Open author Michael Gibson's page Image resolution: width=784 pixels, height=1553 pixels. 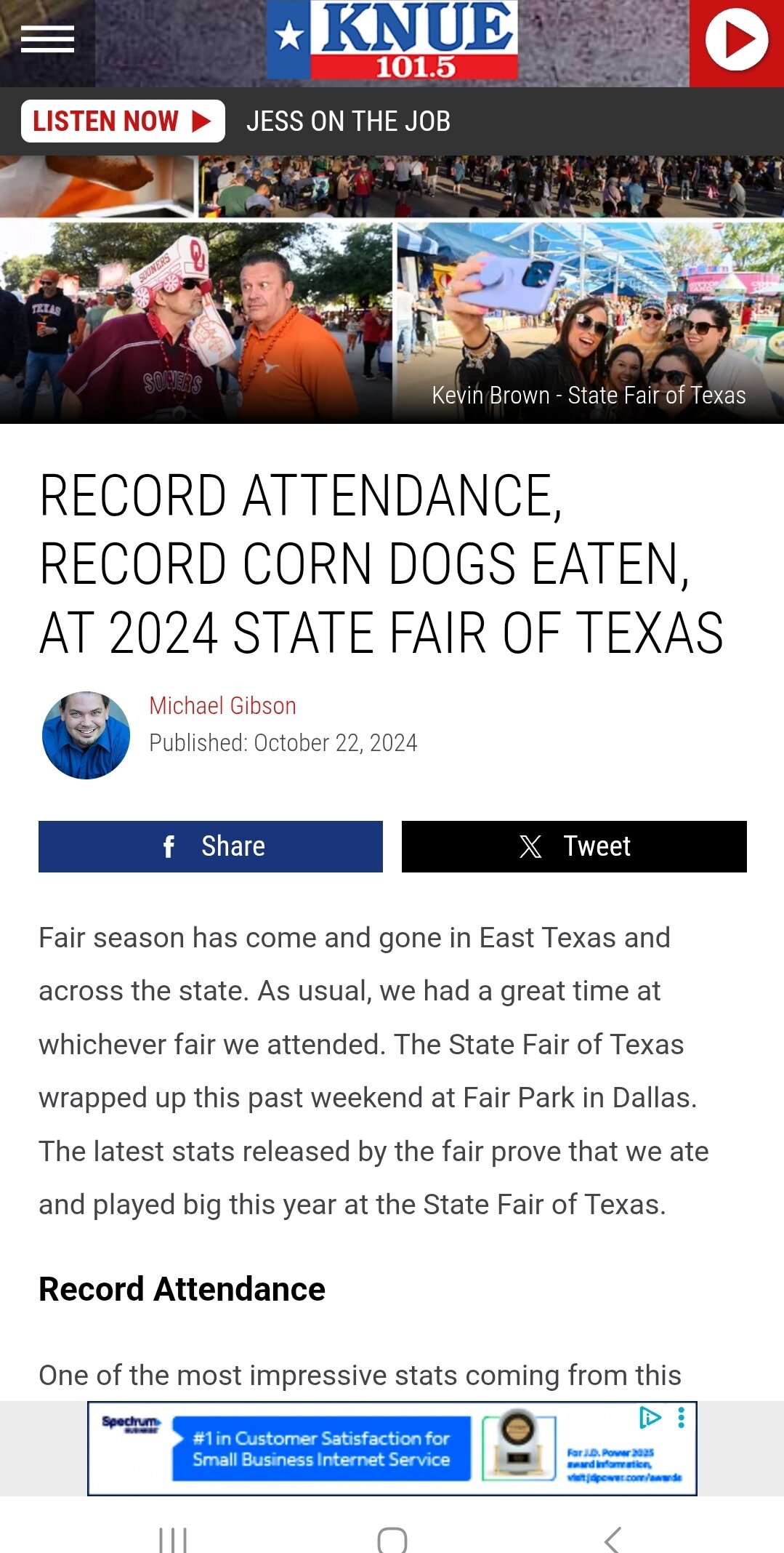click(222, 705)
